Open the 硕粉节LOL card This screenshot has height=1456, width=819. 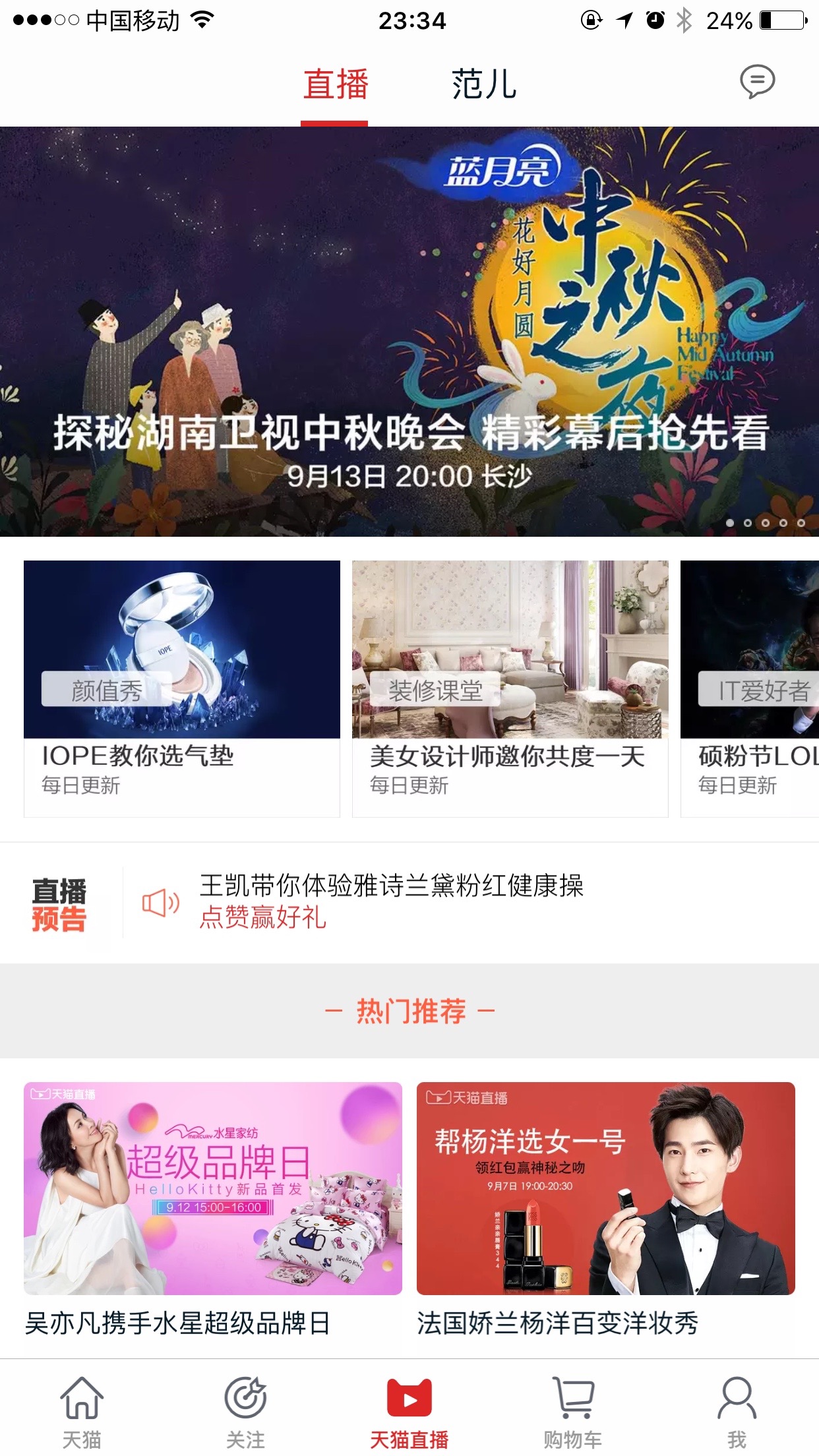coord(750,688)
